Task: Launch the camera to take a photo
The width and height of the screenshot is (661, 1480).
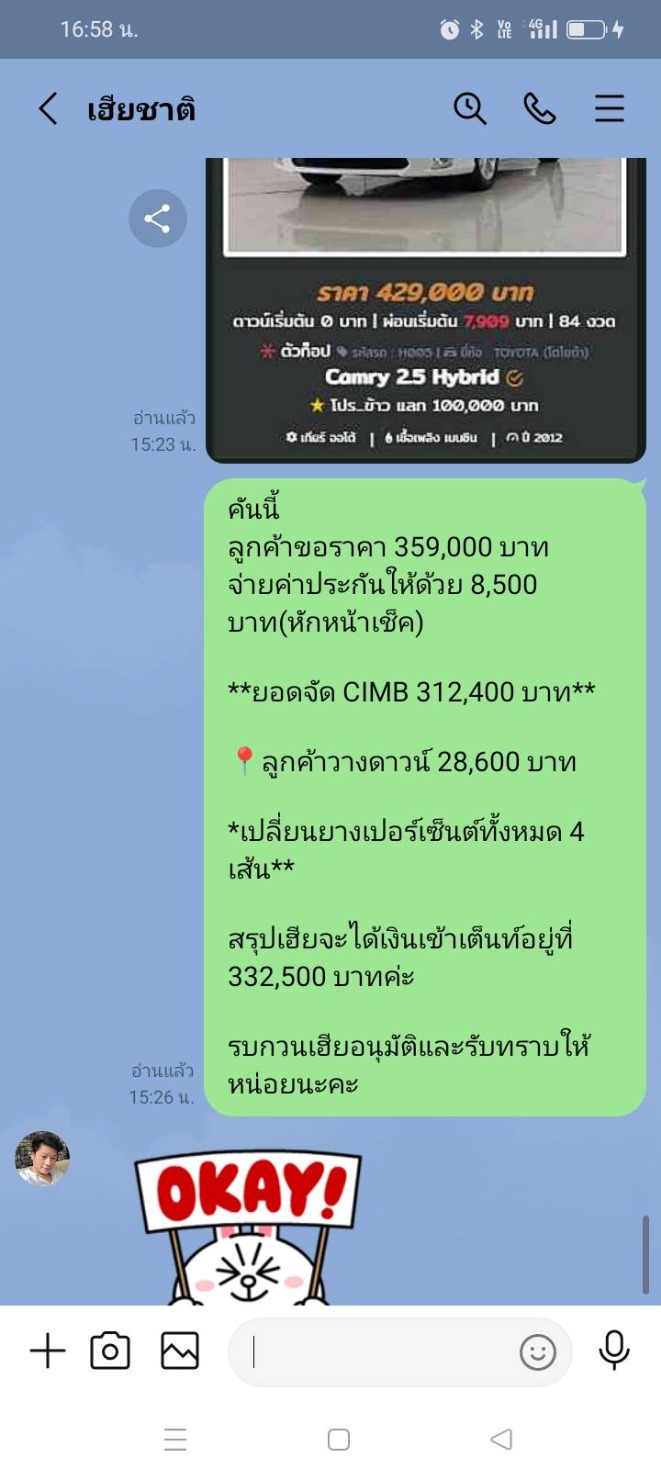Action: click(110, 1351)
